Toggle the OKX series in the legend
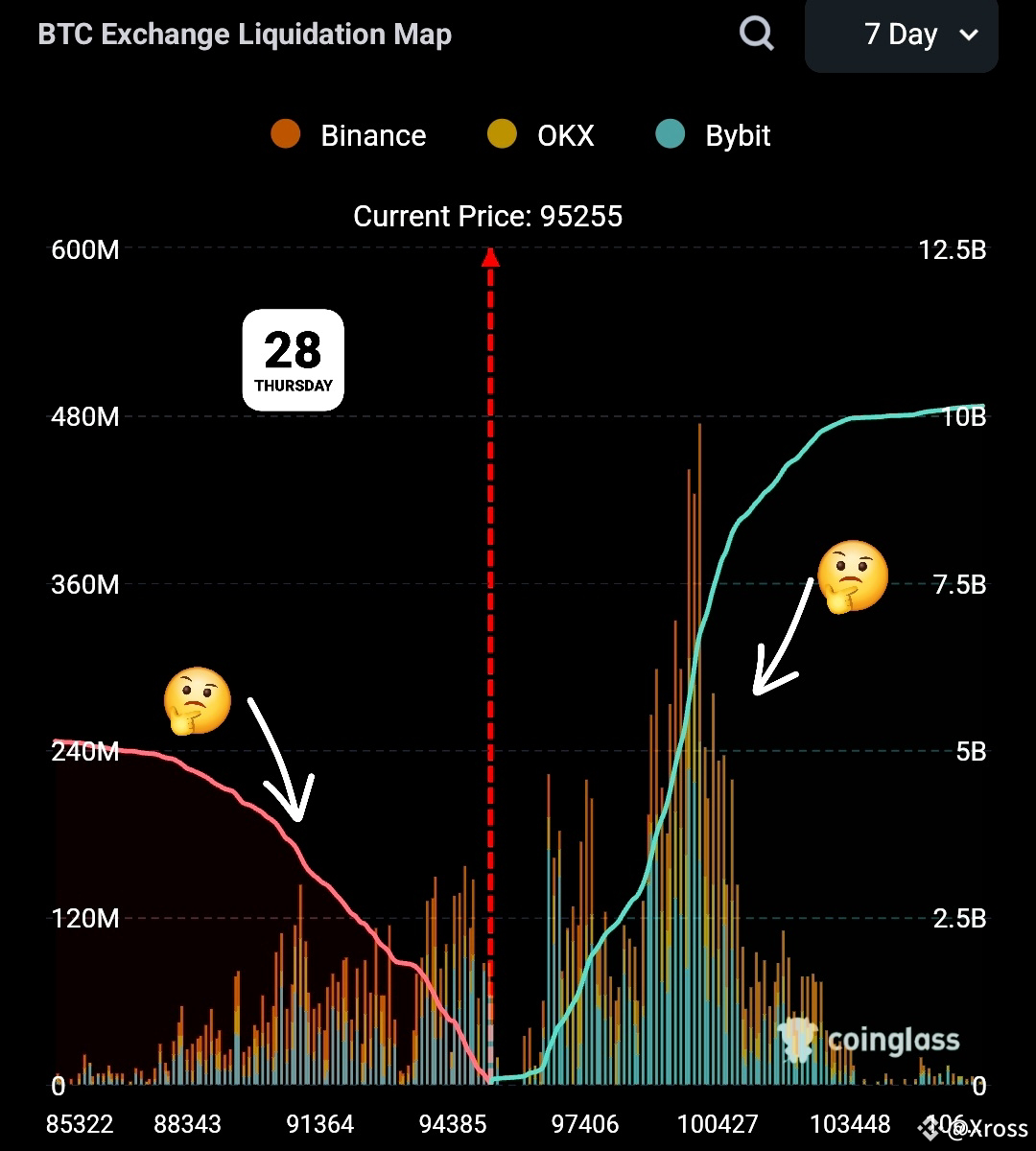1036x1151 pixels. coord(565,135)
